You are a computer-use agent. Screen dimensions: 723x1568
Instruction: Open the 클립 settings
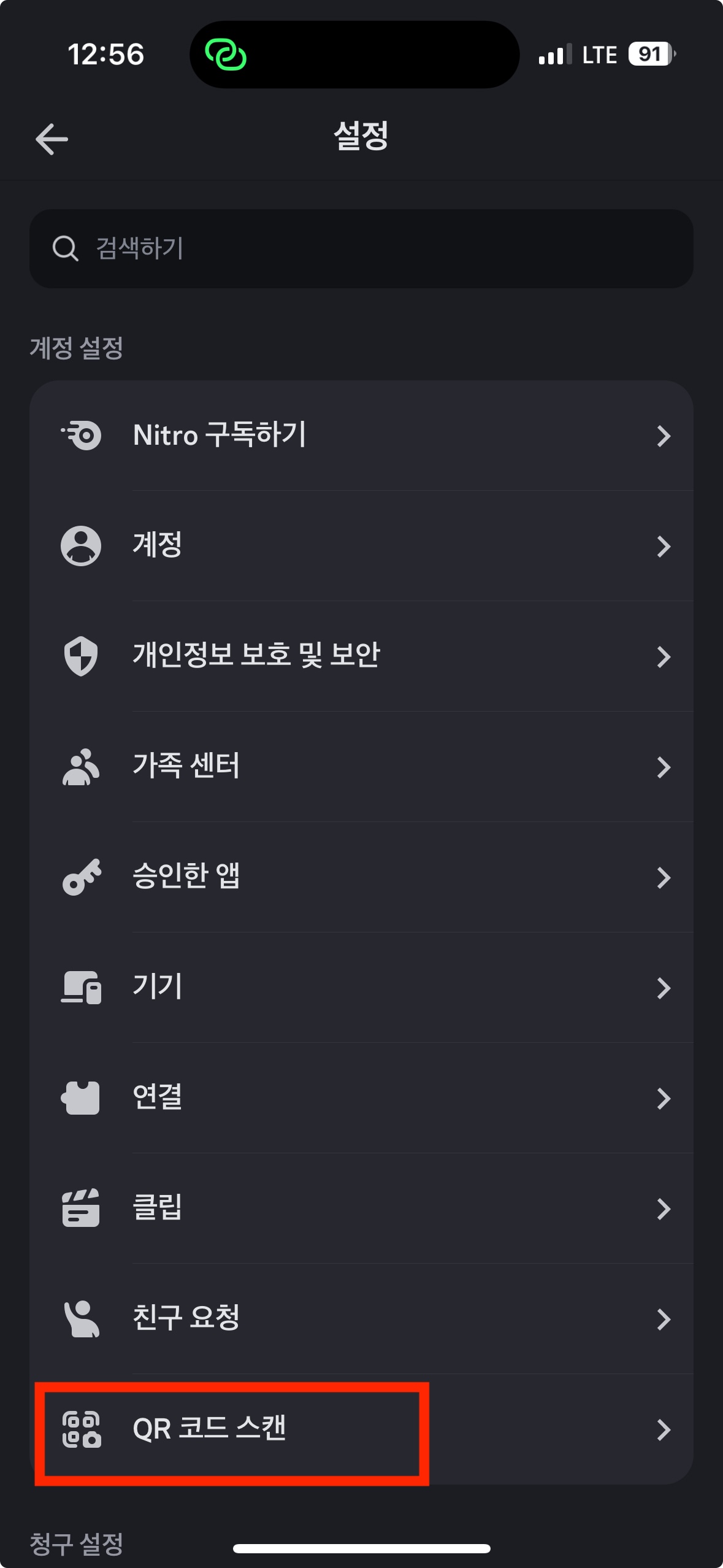361,1209
